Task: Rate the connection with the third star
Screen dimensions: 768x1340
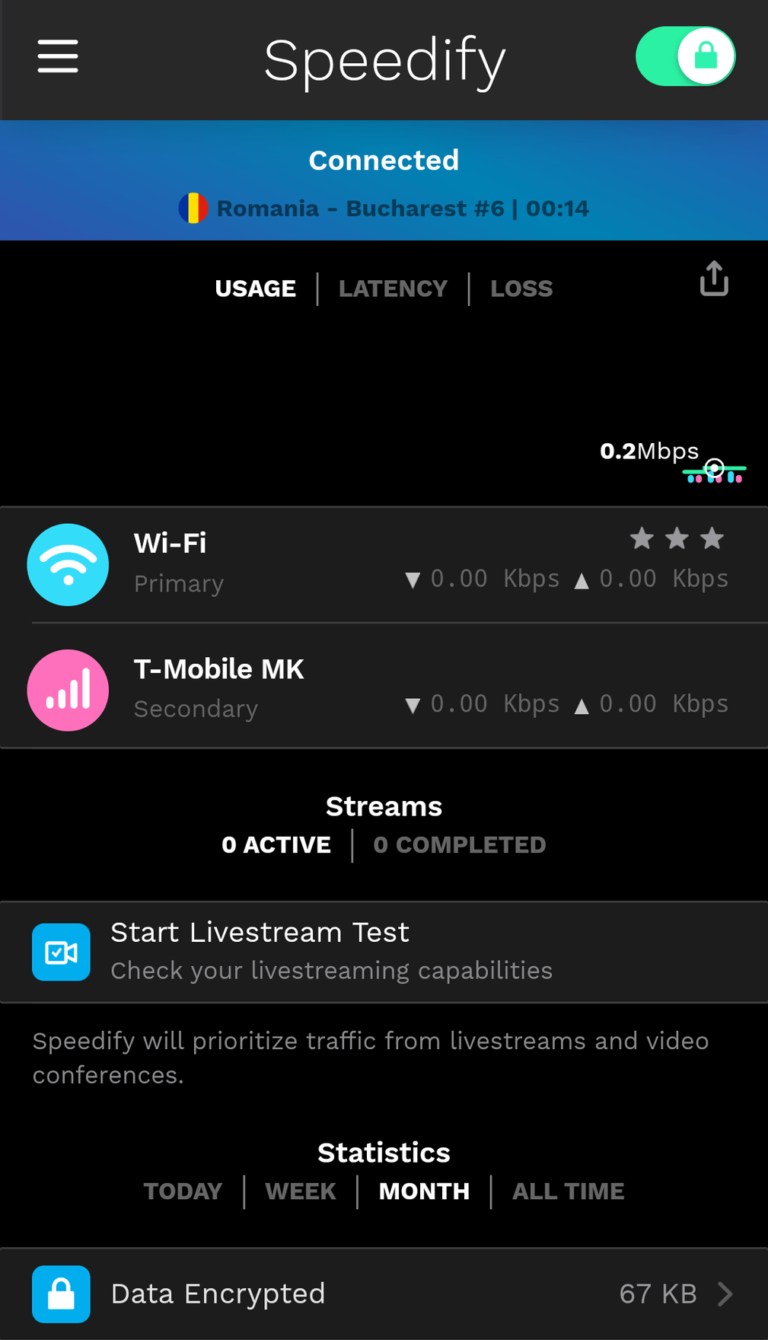Action: [x=711, y=538]
